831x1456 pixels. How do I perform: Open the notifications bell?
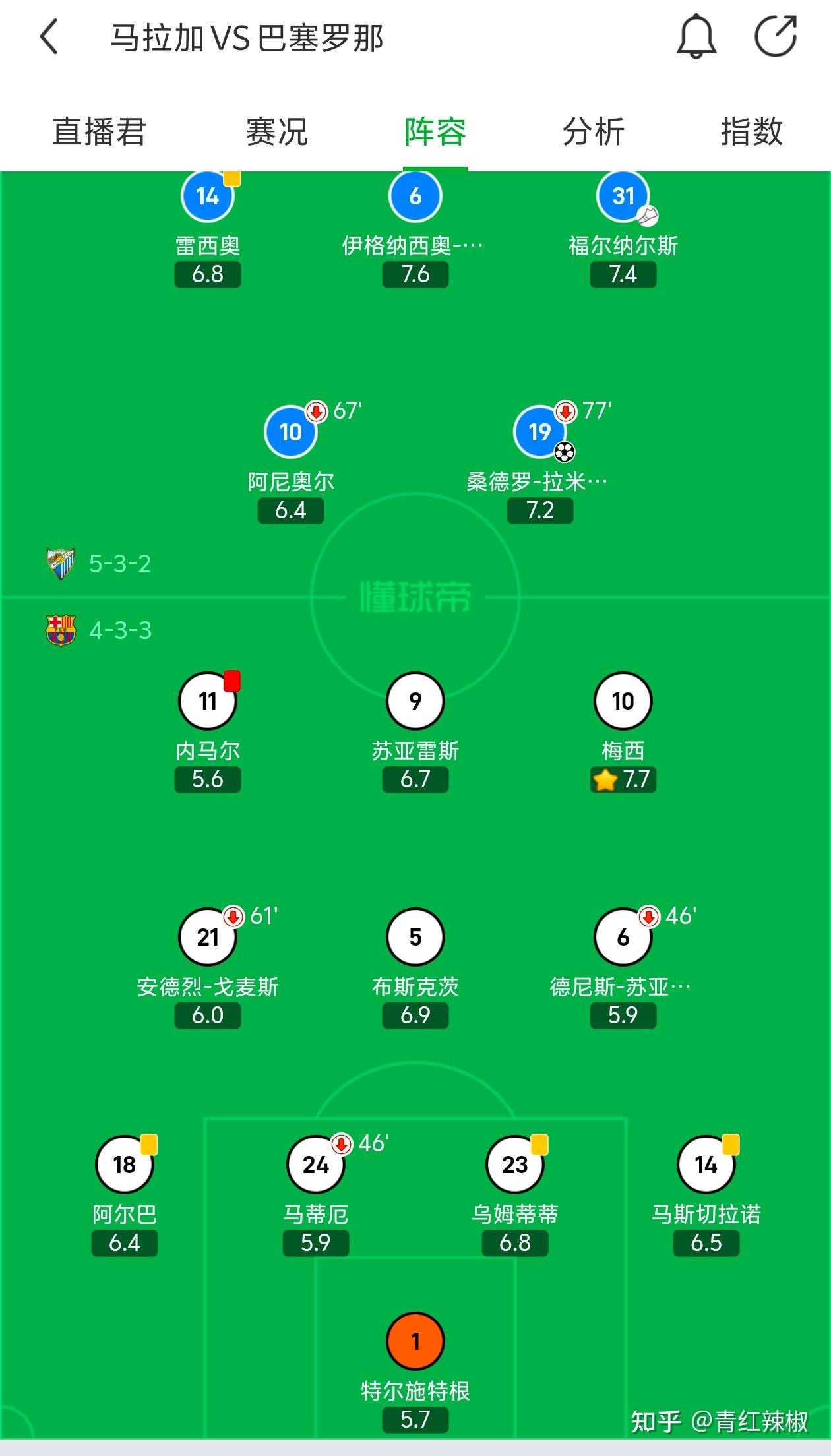696,37
